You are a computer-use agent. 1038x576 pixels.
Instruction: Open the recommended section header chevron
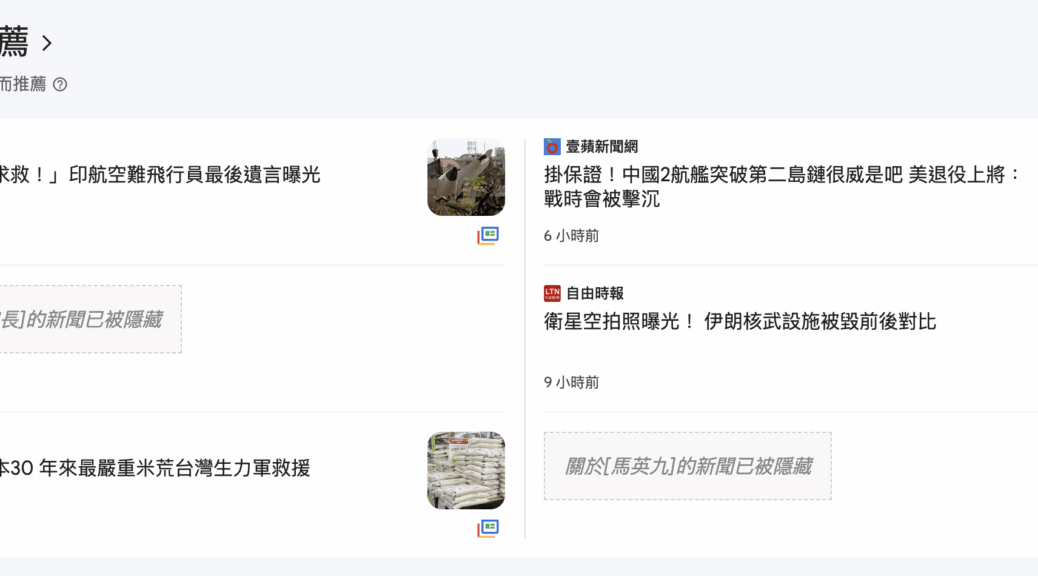tap(46, 44)
